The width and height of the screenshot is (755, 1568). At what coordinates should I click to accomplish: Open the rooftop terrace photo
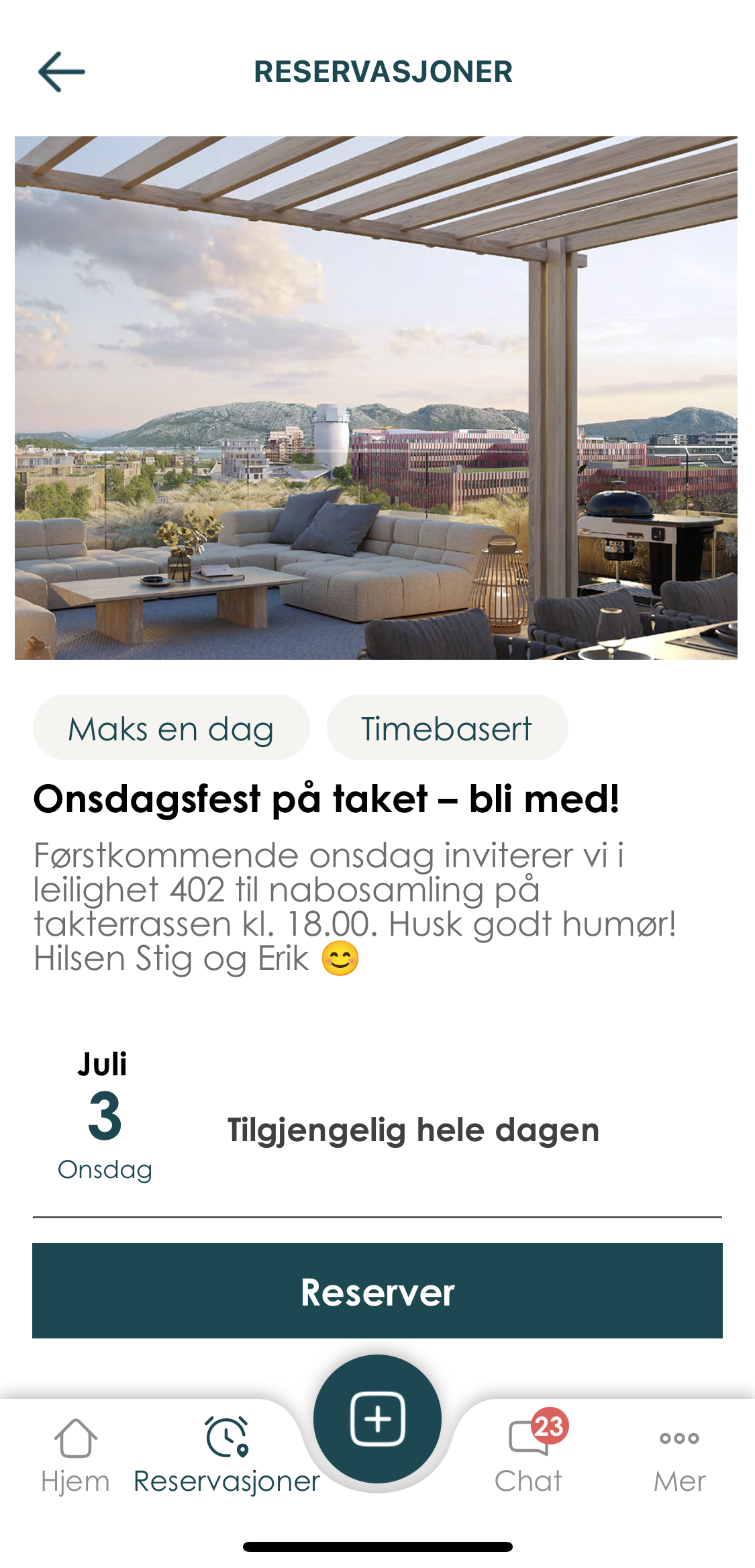(x=376, y=397)
